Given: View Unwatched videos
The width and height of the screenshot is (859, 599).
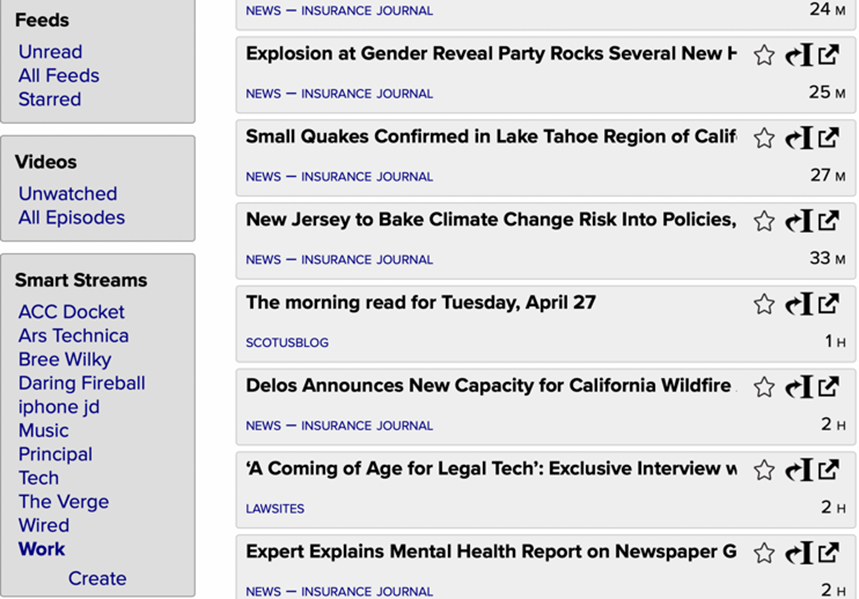Looking at the screenshot, I should [x=67, y=194].
